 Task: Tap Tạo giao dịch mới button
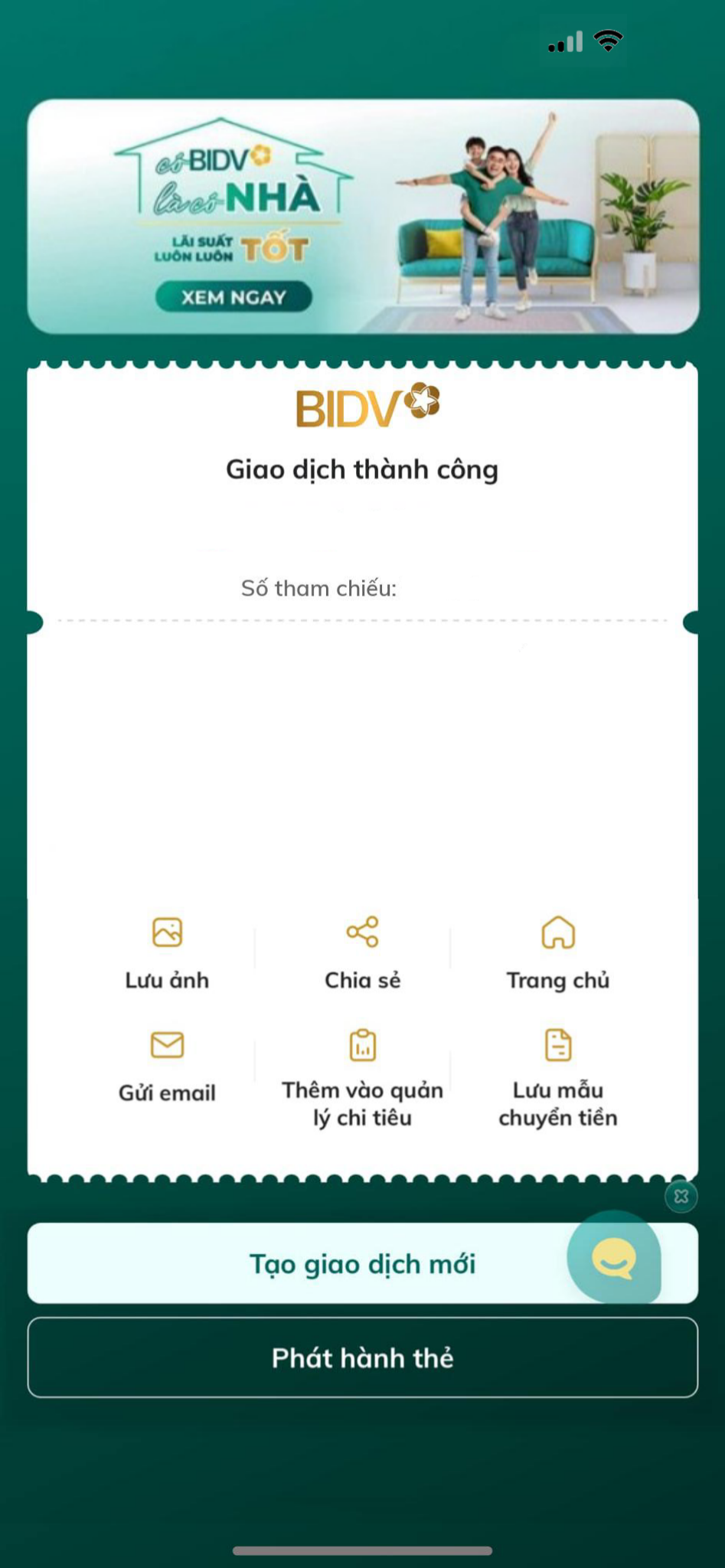pyautogui.click(x=363, y=1263)
